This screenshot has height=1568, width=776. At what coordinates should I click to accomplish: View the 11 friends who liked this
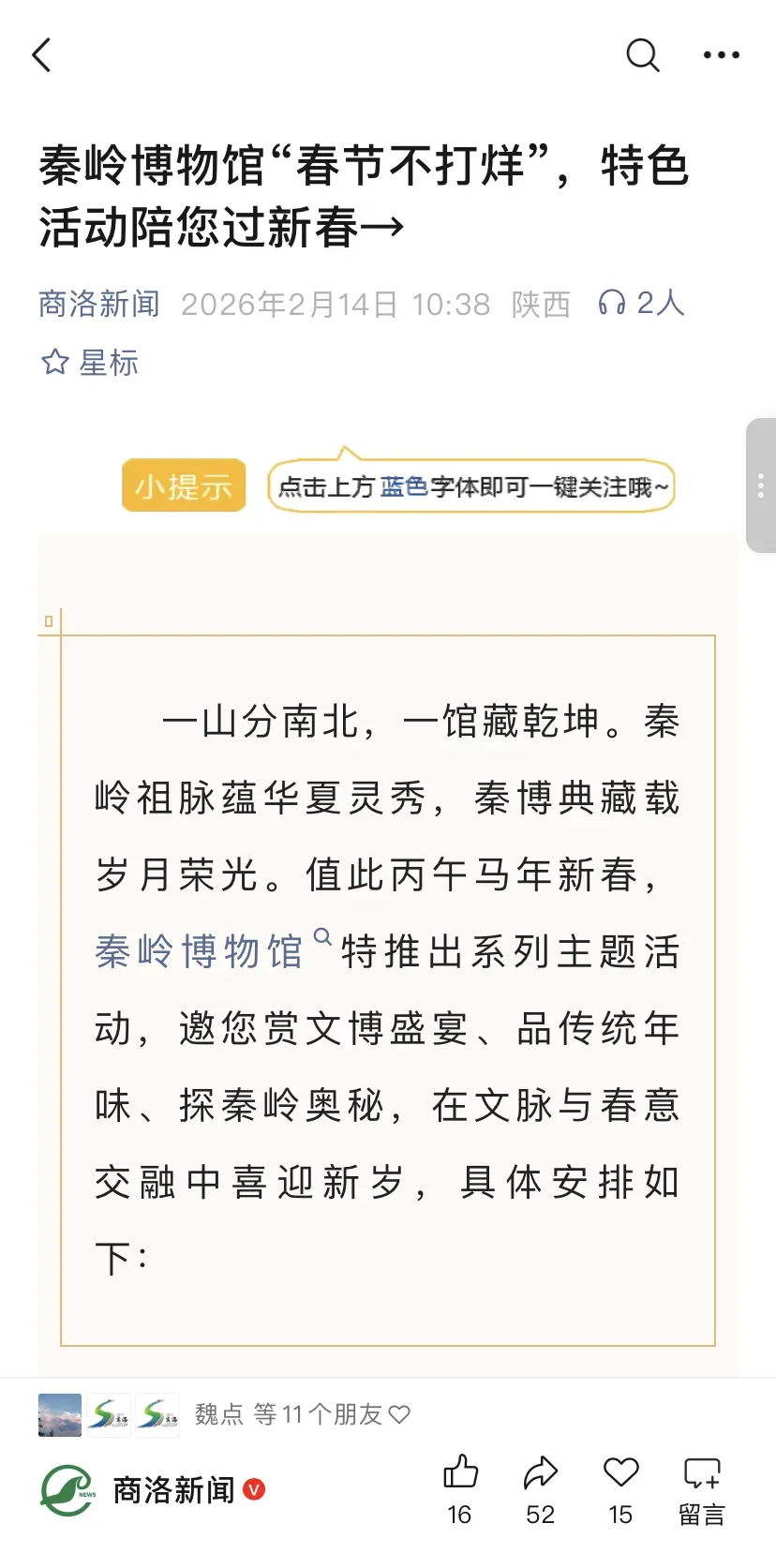[302, 1414]
